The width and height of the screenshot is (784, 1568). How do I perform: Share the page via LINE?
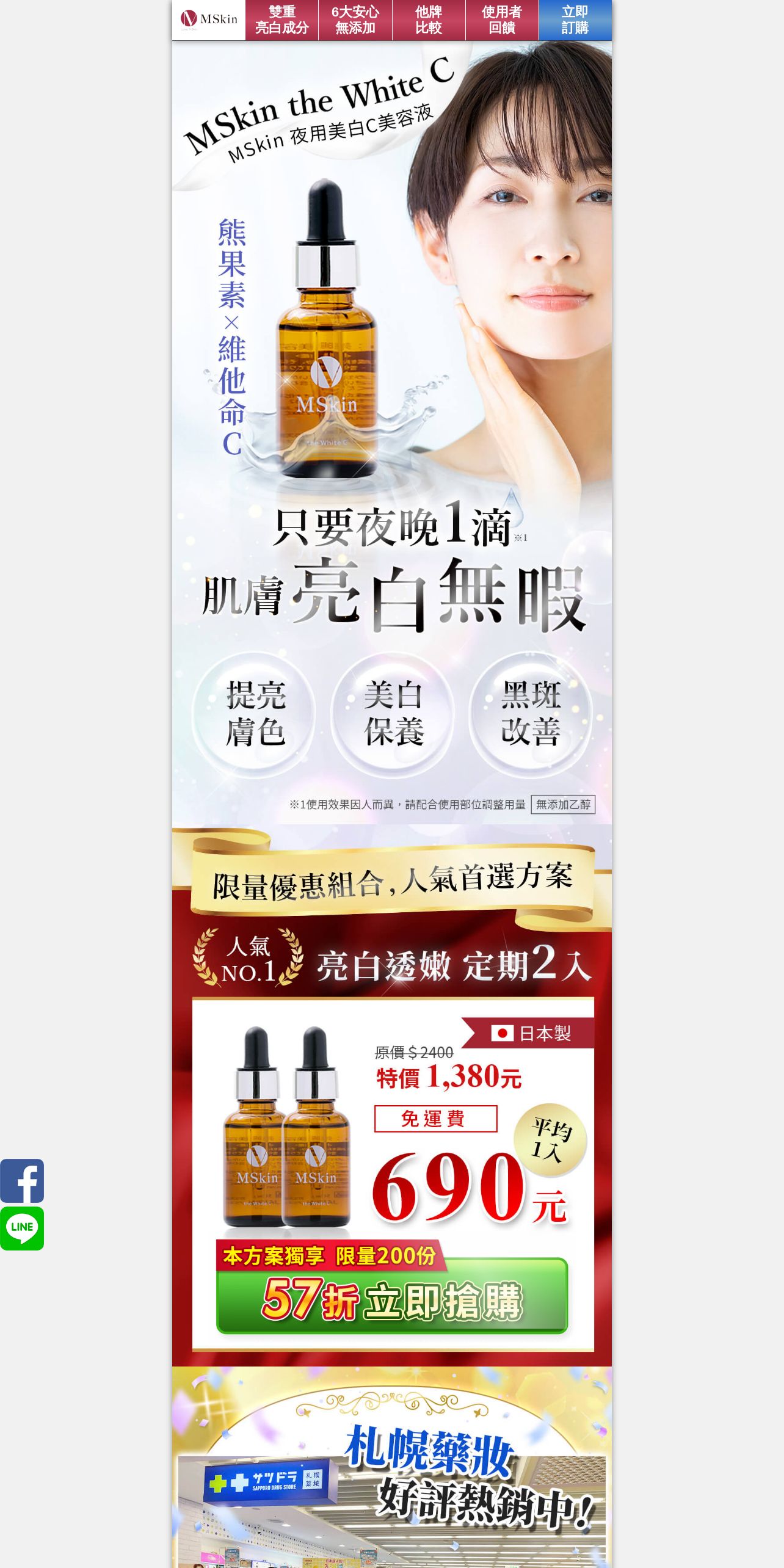point(22,1228)
